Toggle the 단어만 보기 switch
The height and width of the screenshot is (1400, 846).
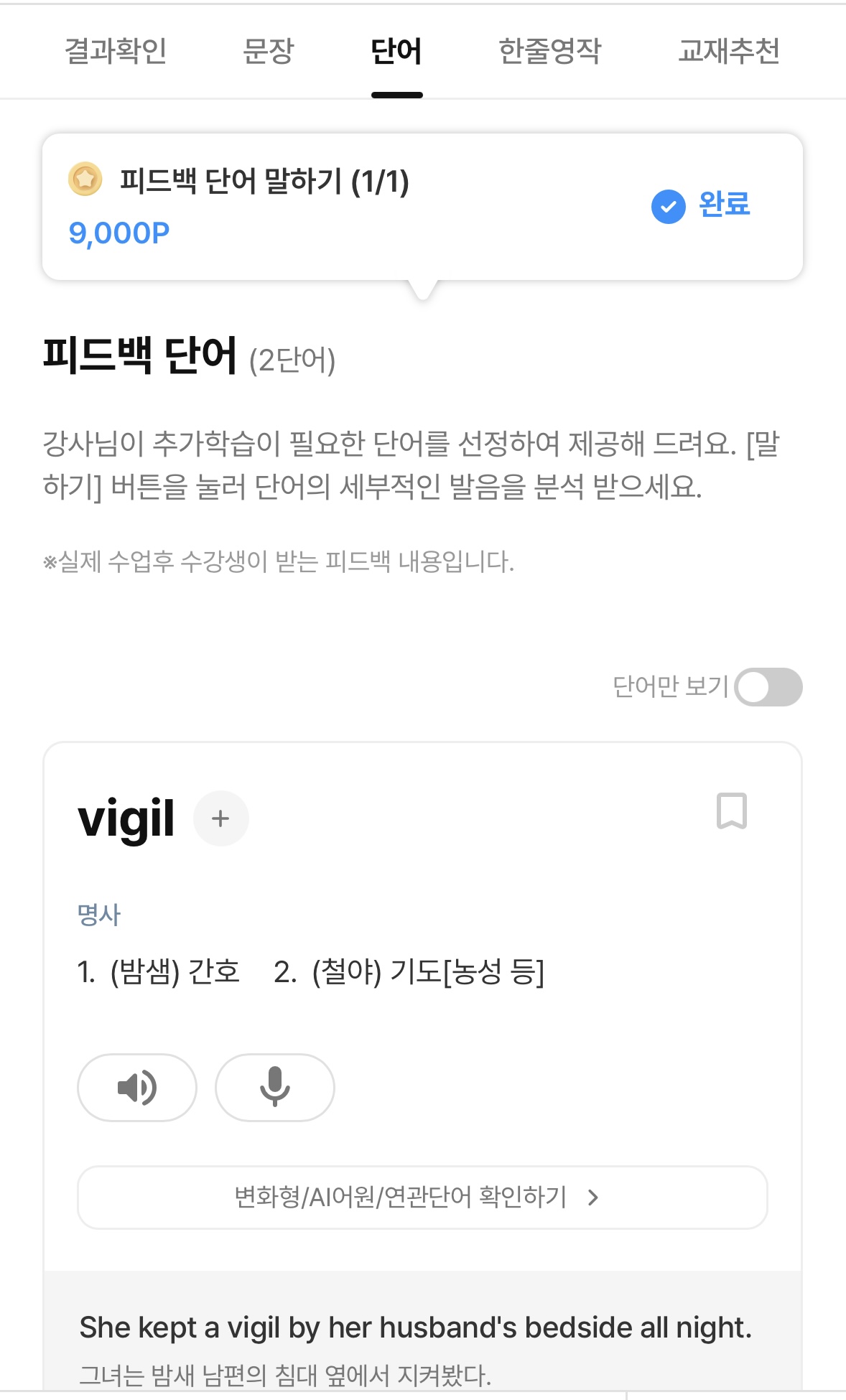tap(768, 687)
